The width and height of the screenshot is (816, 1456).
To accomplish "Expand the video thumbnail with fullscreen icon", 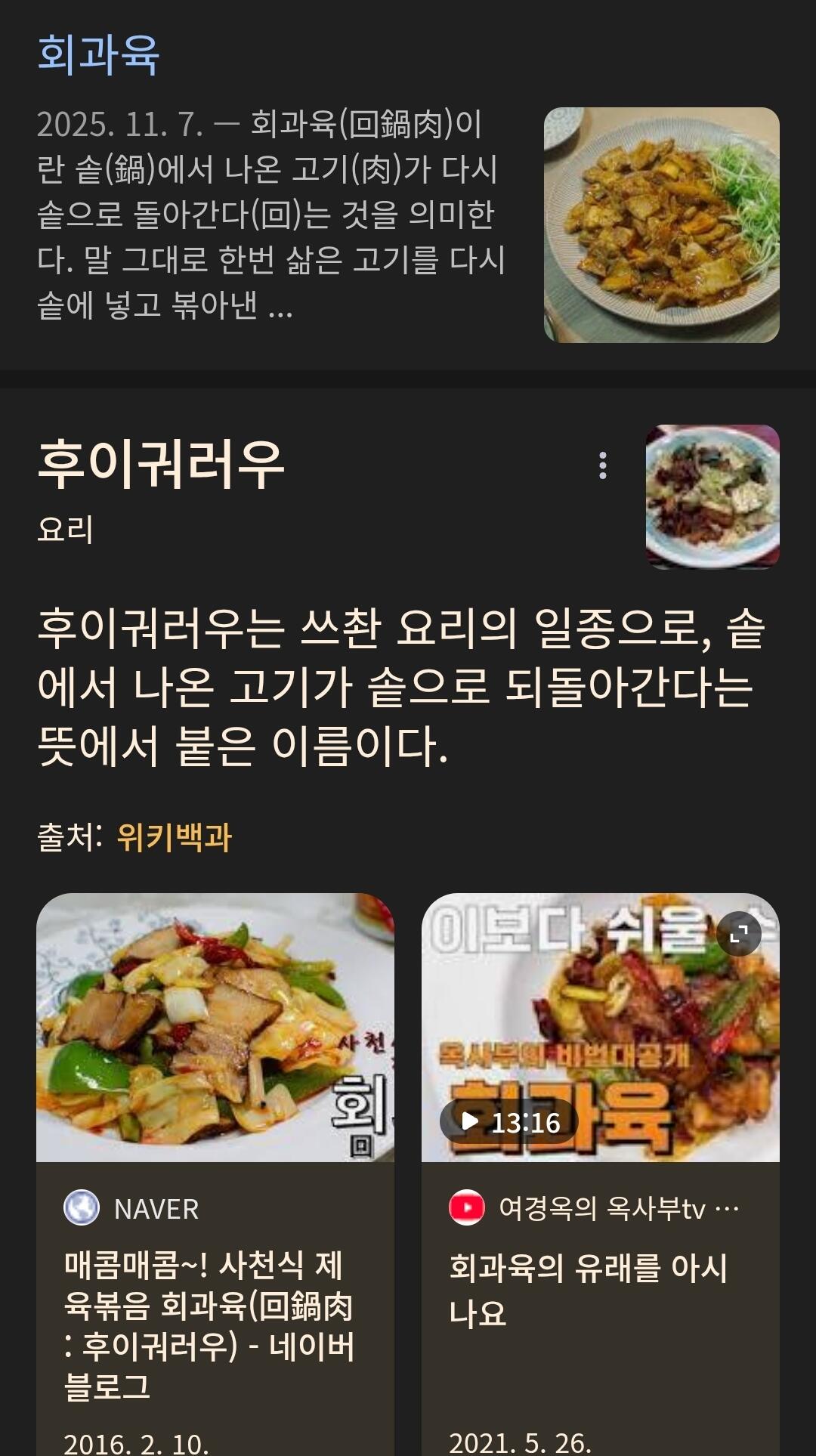I will coord(738,934).
